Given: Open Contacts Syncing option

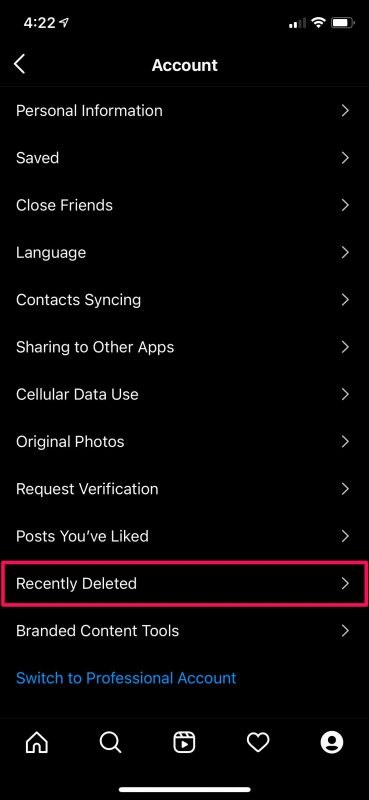Looking at the screenshot, I should pyautogui.click(x=184, y=299).
